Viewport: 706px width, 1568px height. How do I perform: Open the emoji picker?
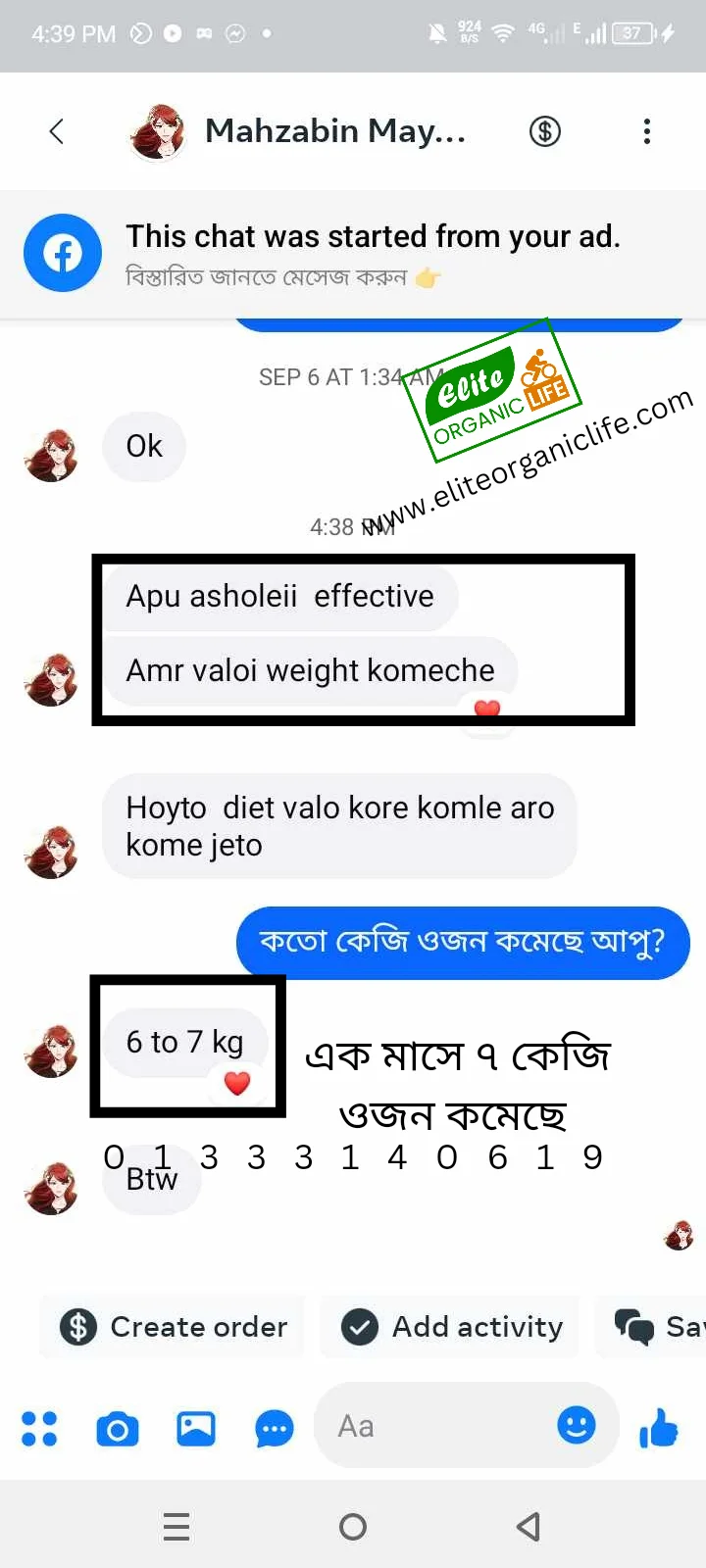point(577,1424)
